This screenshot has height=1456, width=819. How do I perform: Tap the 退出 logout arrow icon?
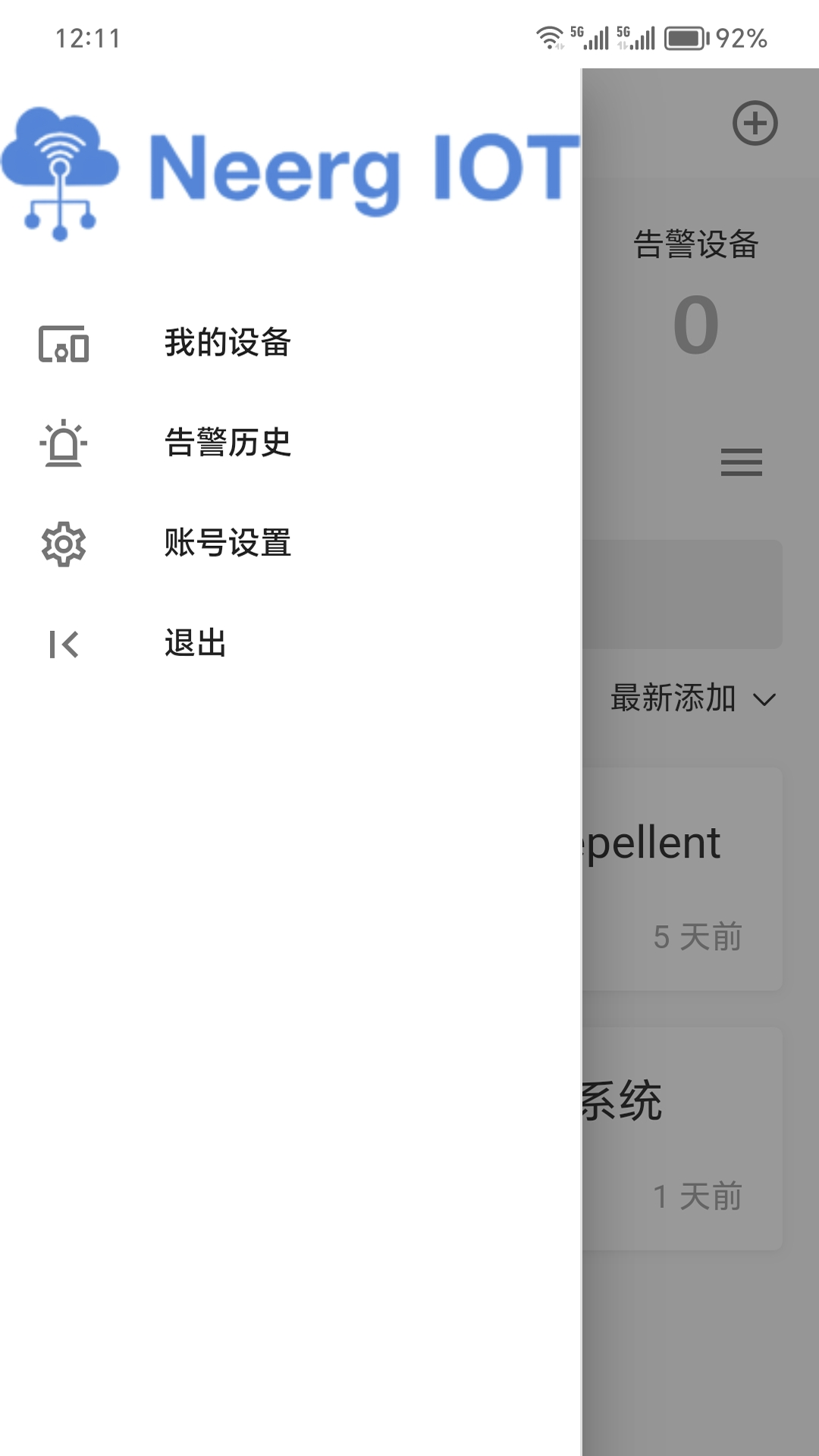click(x=64, y=645)
